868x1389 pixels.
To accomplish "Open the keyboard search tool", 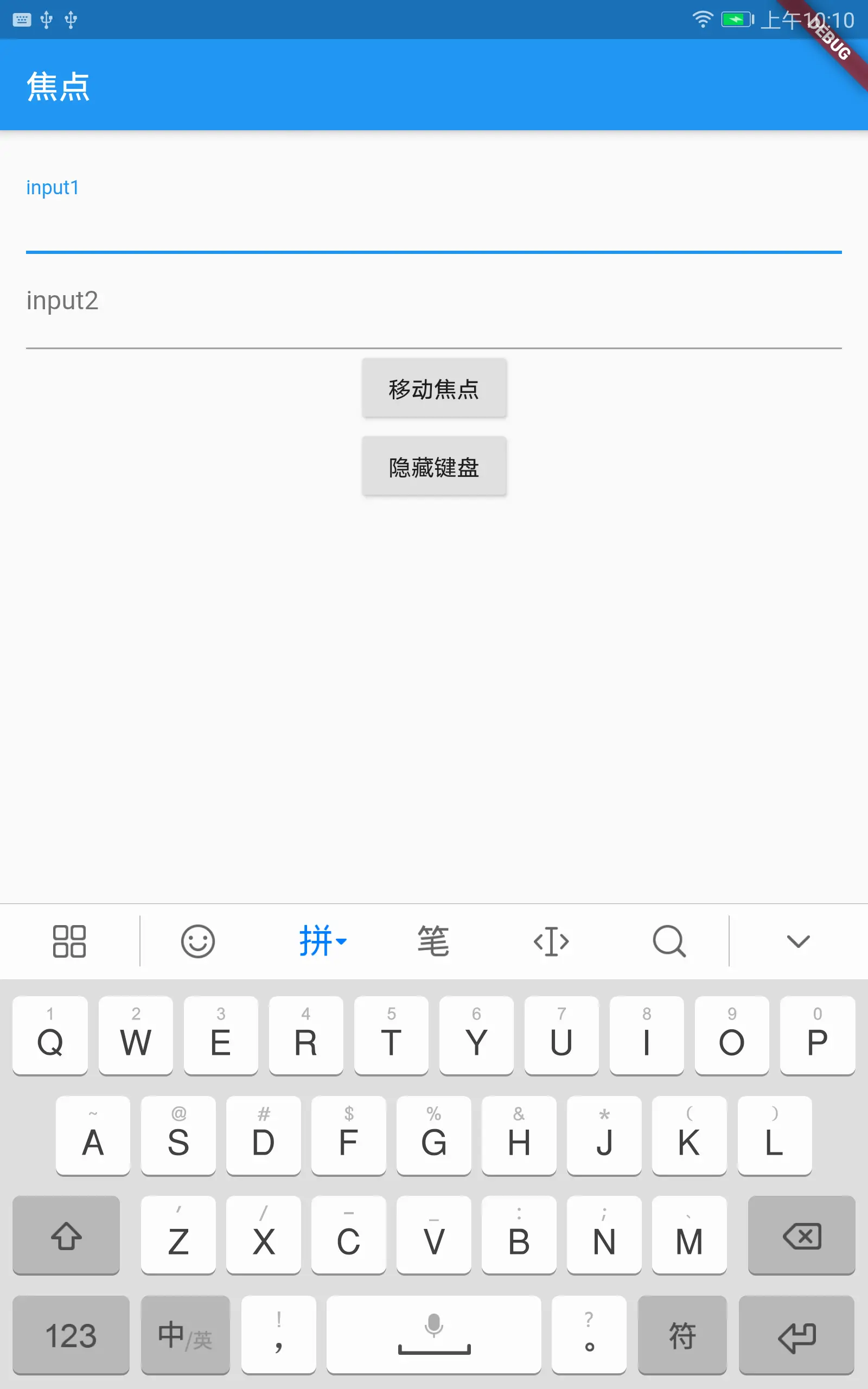I will [669, 941].
